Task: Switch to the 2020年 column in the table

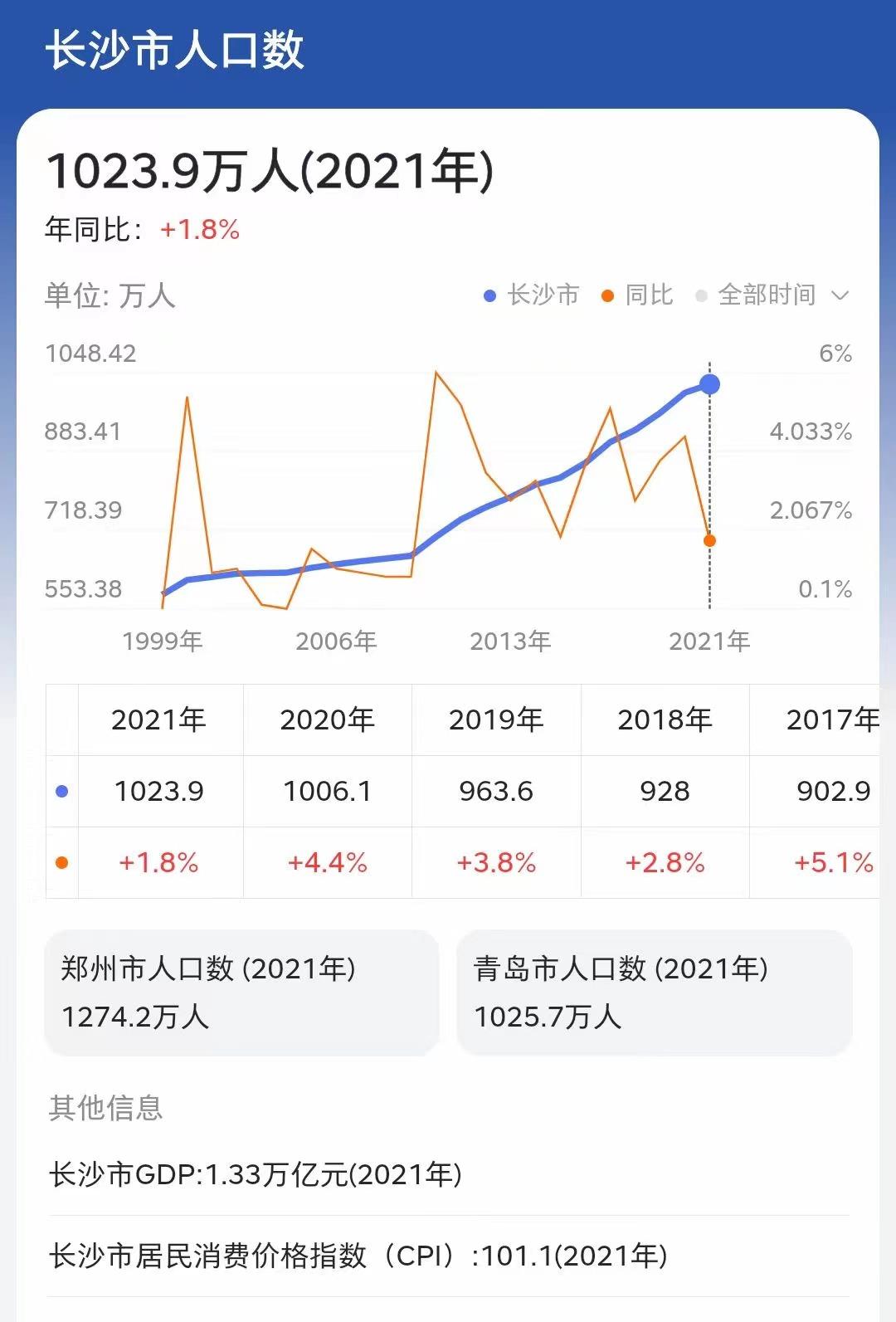Action: pos(328,719)
